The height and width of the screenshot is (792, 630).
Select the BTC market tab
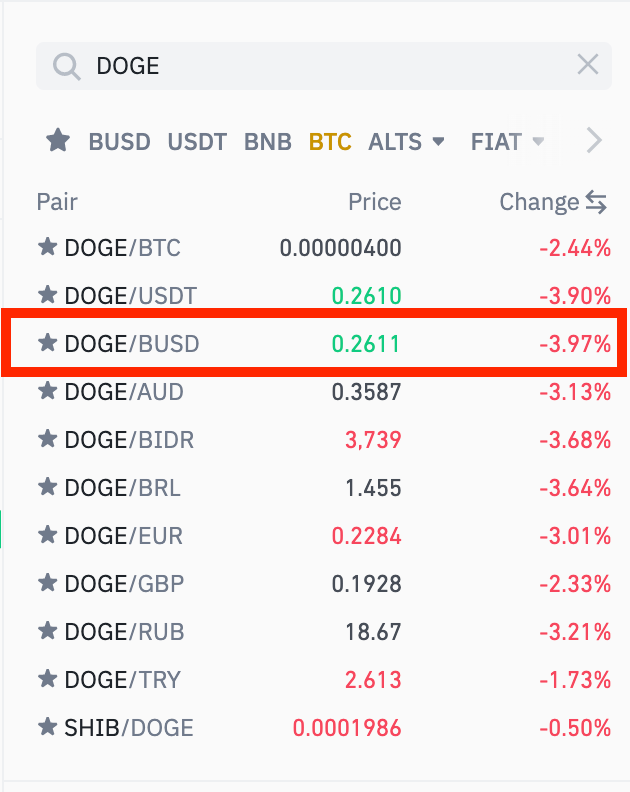[x=330, y=142]
